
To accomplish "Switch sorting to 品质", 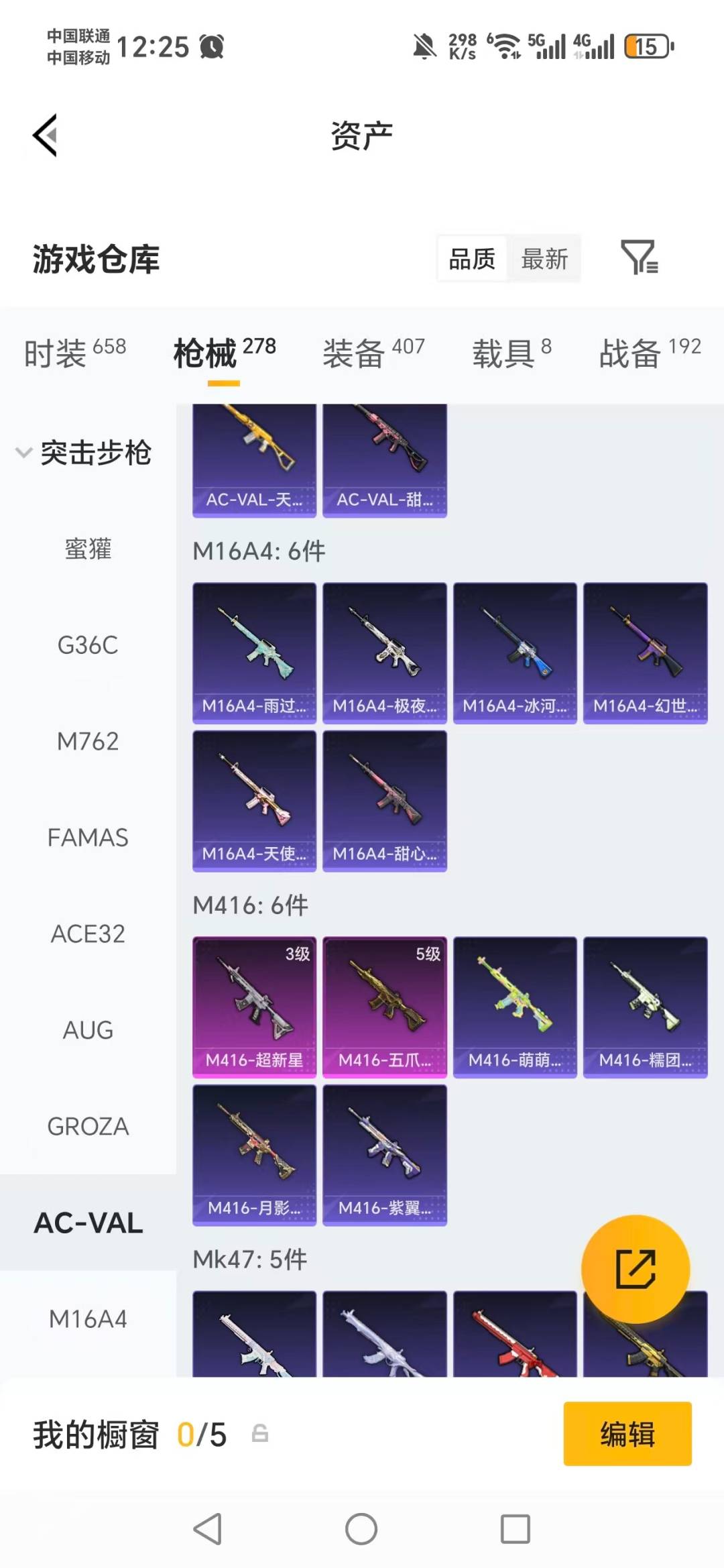I will point(471,258).
